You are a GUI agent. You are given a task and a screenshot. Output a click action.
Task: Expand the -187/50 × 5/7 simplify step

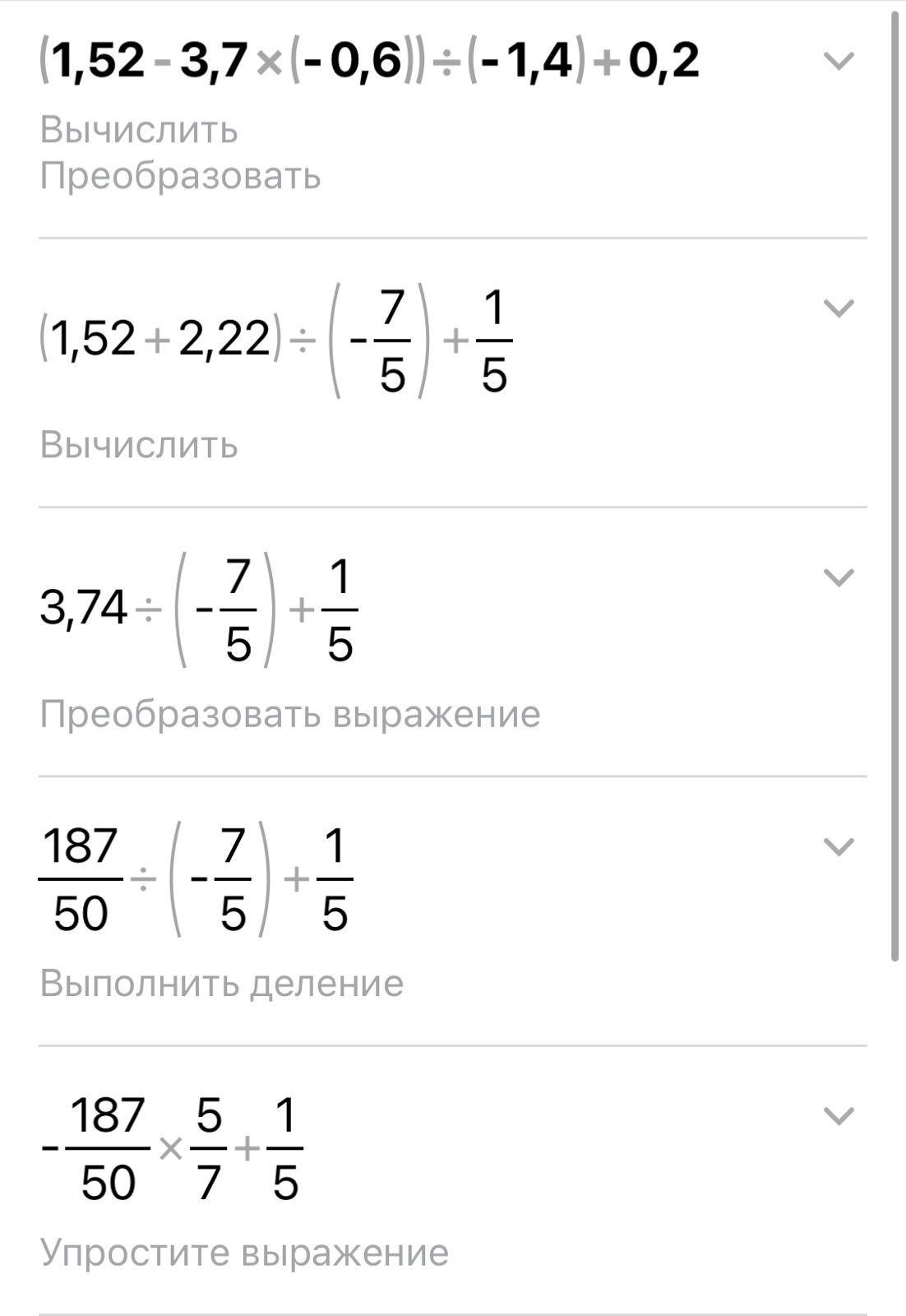(x=839, y=1116)
